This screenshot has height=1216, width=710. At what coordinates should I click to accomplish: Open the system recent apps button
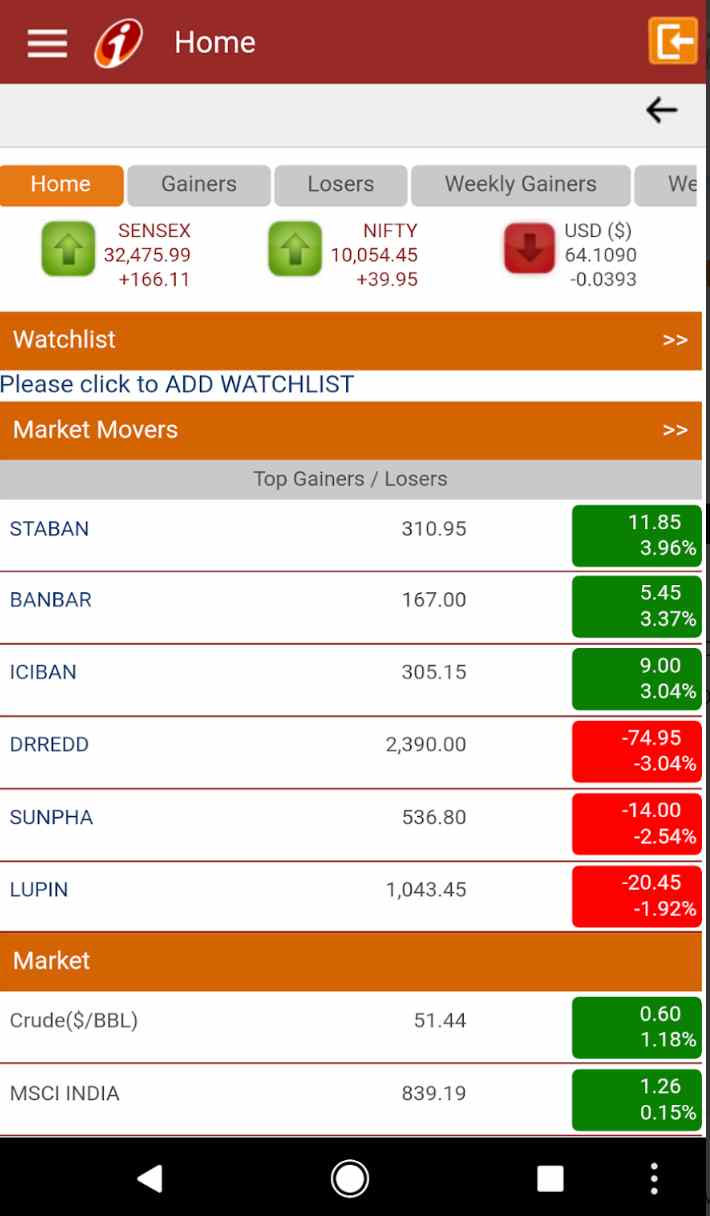click(x=550, y=1179)
